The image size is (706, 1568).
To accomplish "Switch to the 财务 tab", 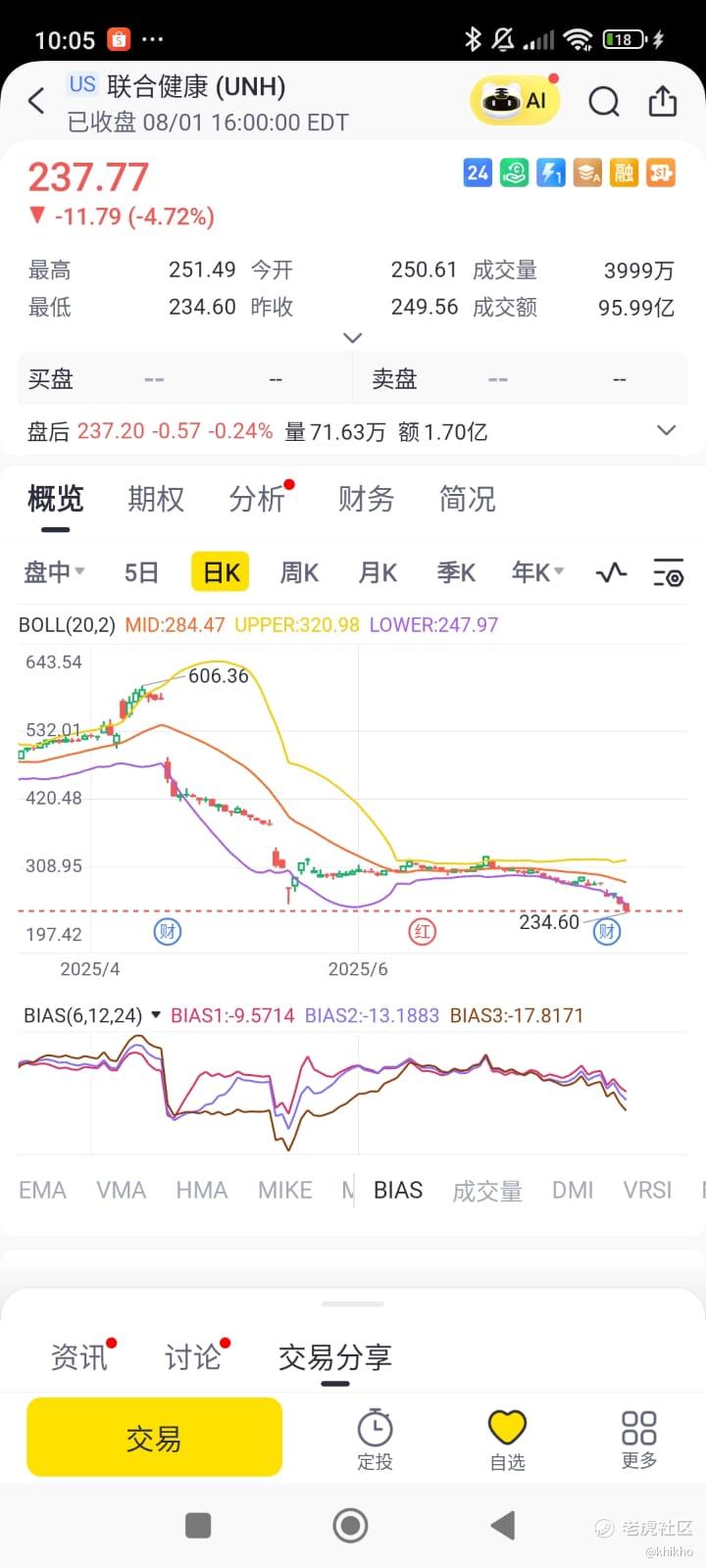I will tap(366, 499).
